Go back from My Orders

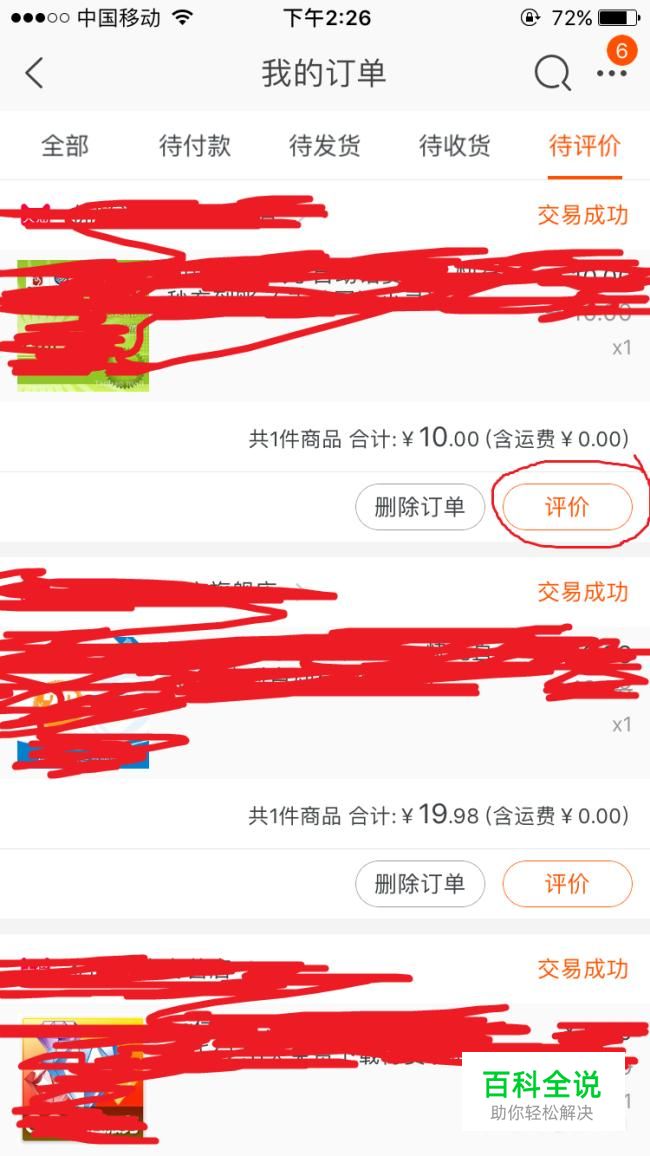[x=35, y=73]
